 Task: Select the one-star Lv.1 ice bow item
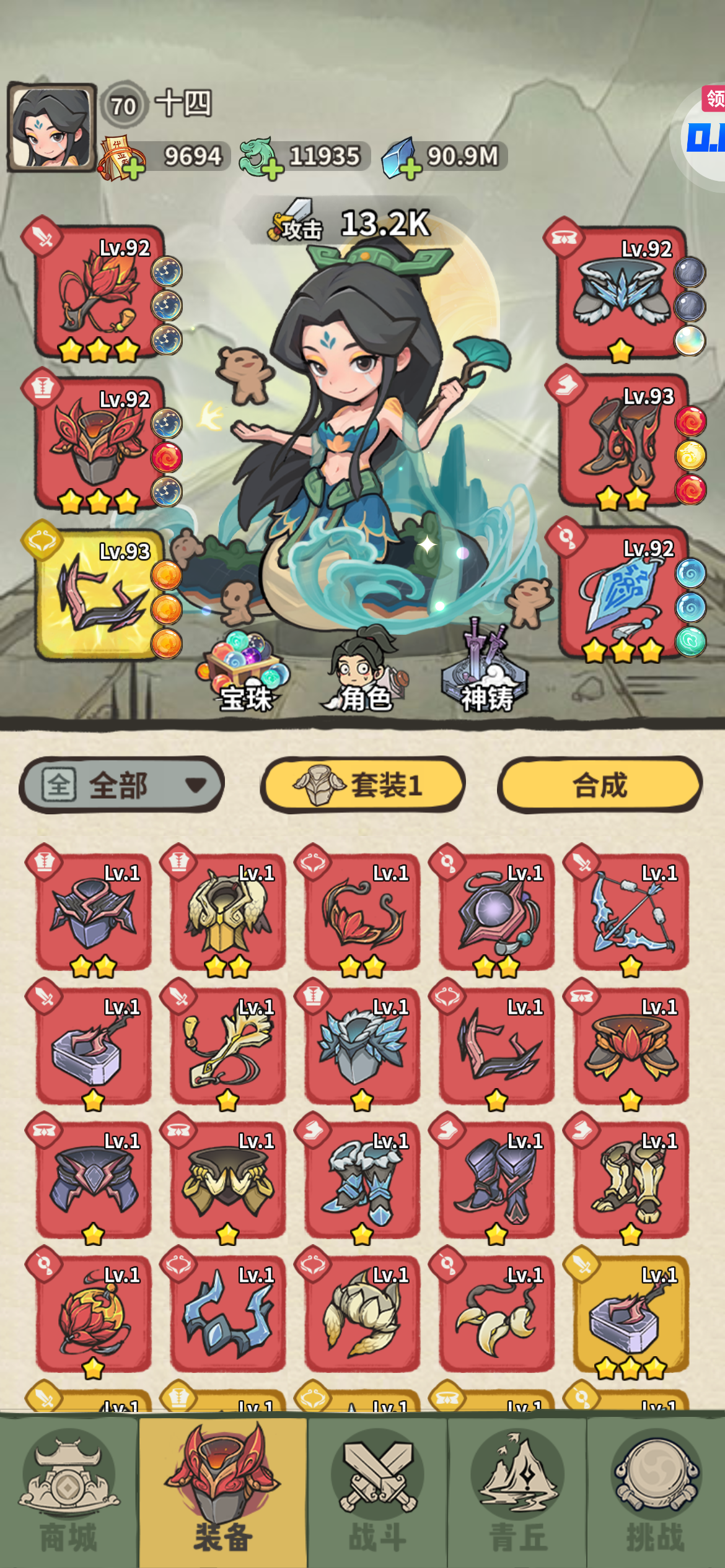pos(630,912)
